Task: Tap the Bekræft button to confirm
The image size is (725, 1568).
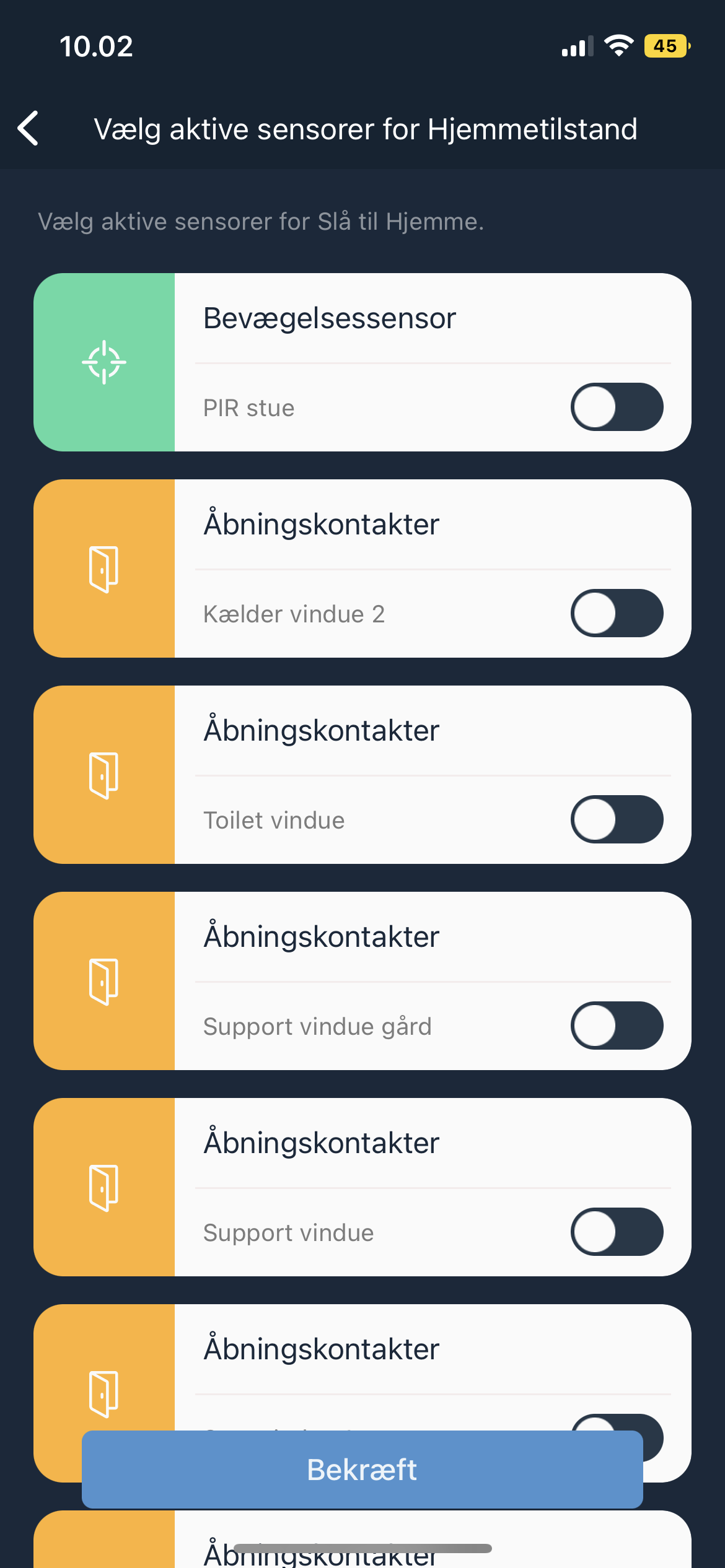Action: 362,1469
